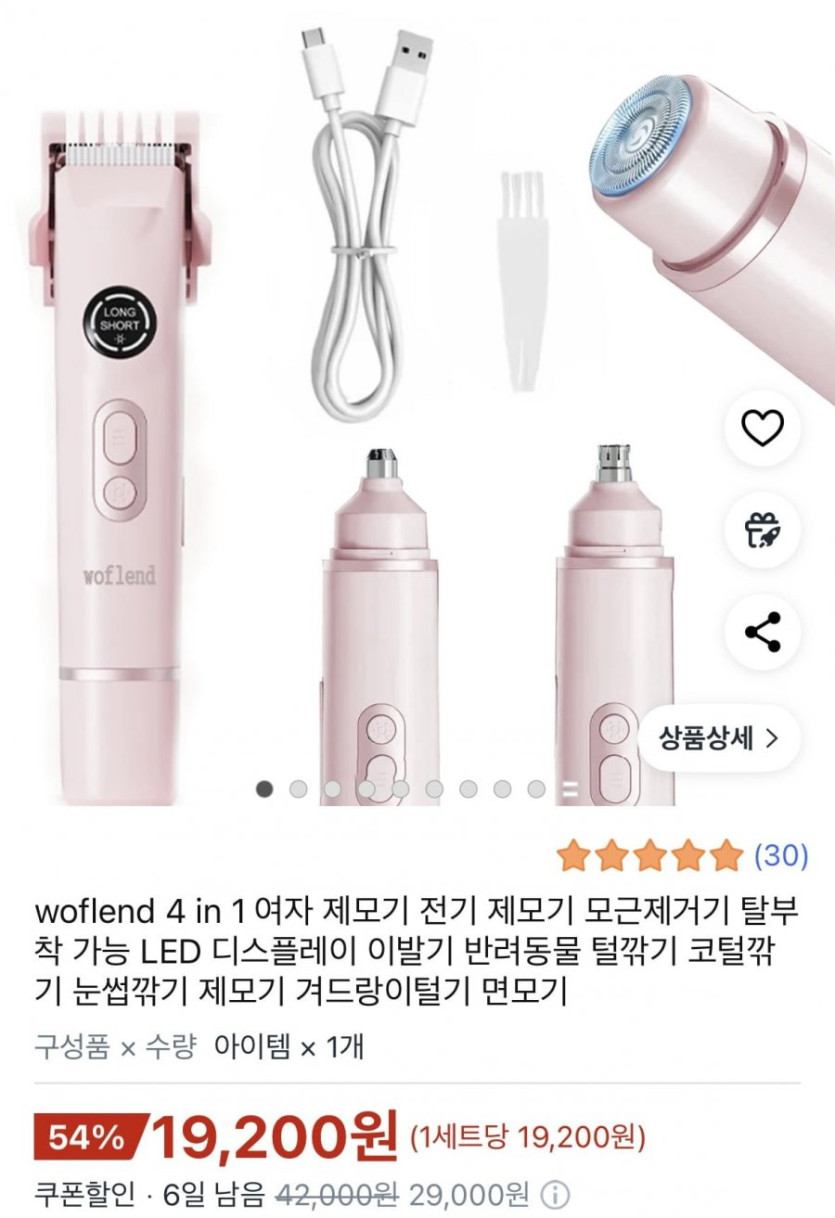Share this woflend product listing
Image resolution: width=835 pixels, height=1218 pixels.
763,632
